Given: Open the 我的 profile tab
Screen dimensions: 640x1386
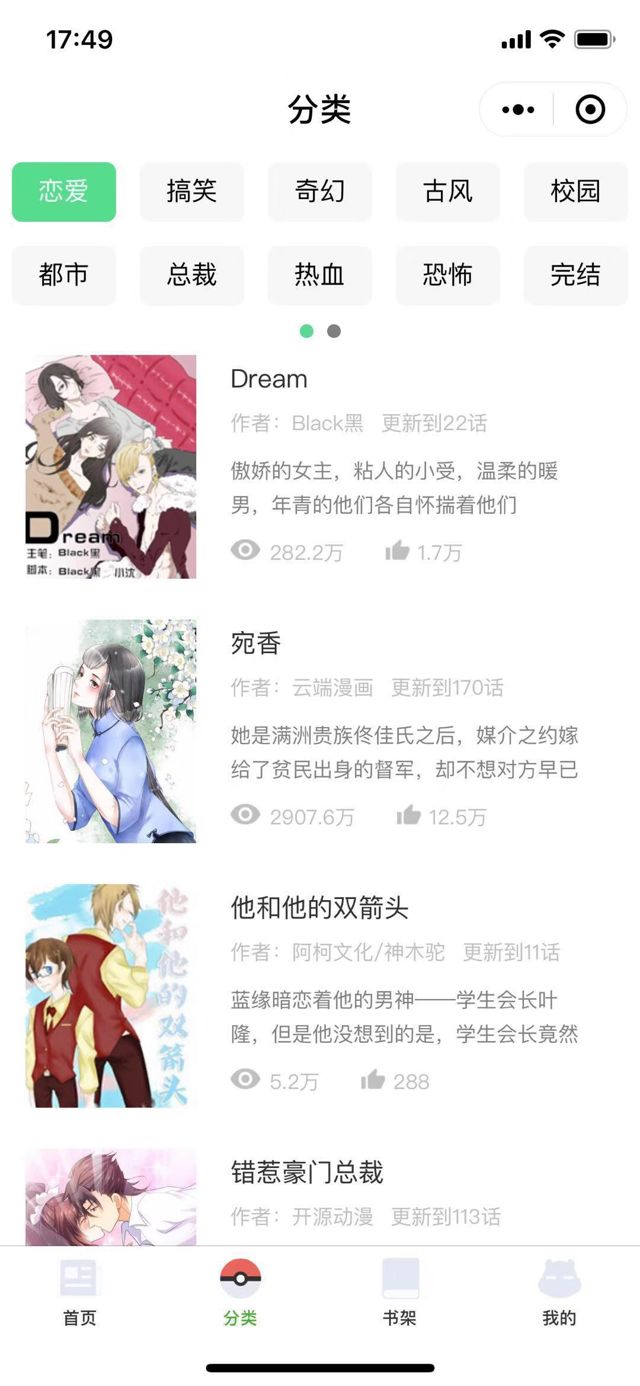Looking at the screenshot, I should coord(559,1292).
